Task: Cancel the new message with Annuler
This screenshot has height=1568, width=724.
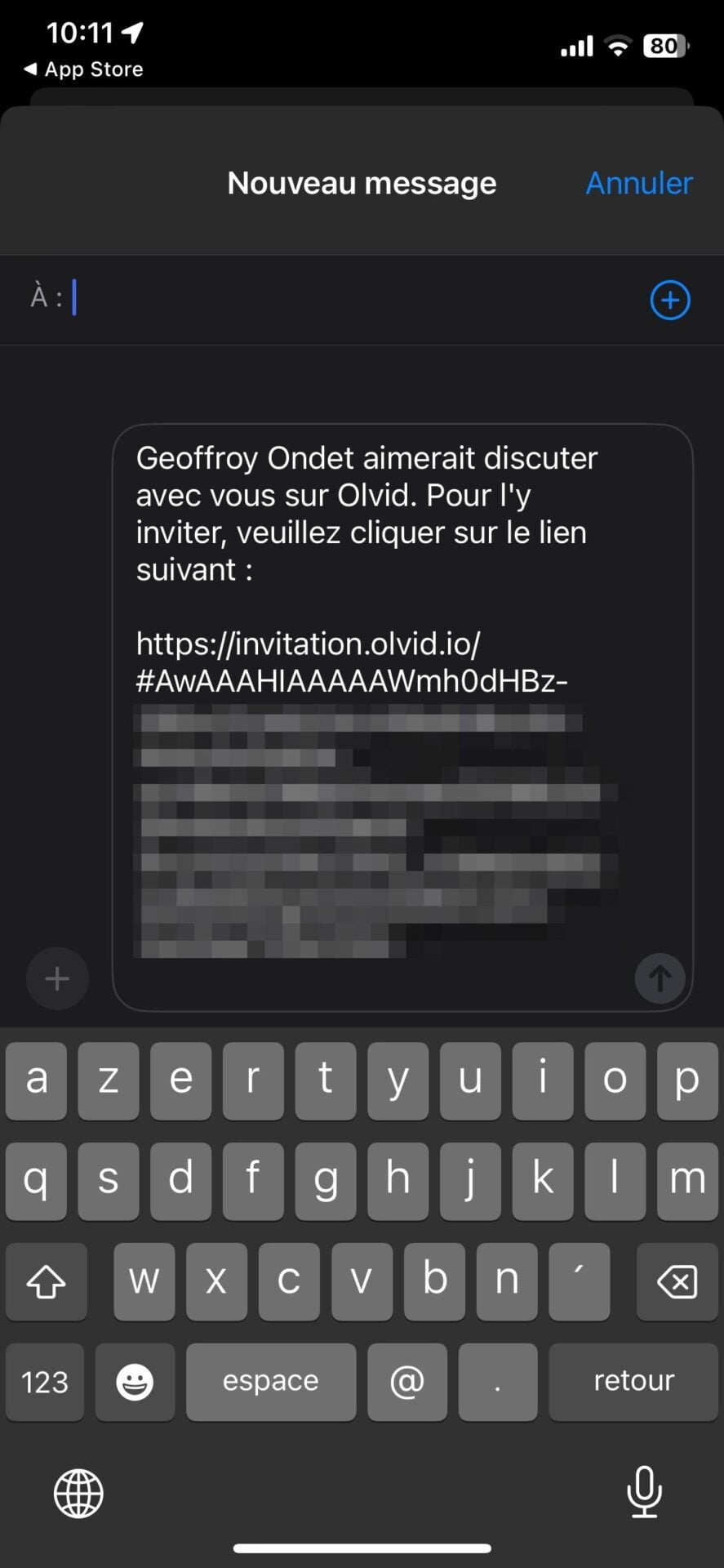Action: (x=638, y=183)
